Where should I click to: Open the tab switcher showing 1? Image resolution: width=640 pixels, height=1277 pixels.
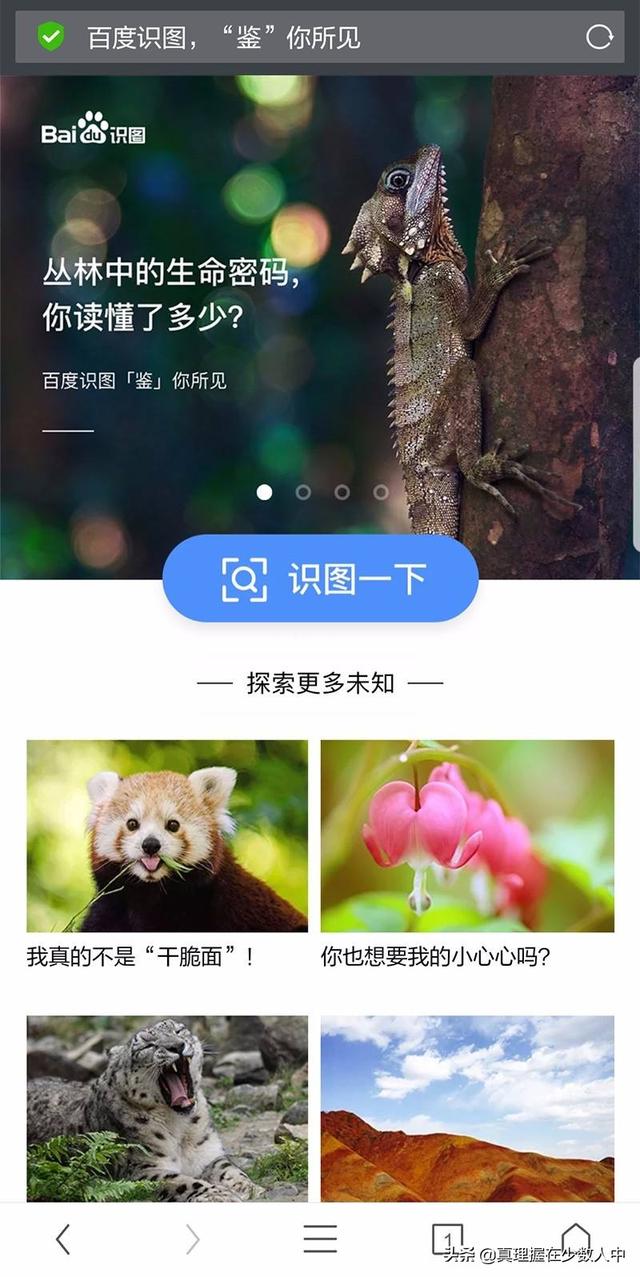click(x=447, y=1240)
